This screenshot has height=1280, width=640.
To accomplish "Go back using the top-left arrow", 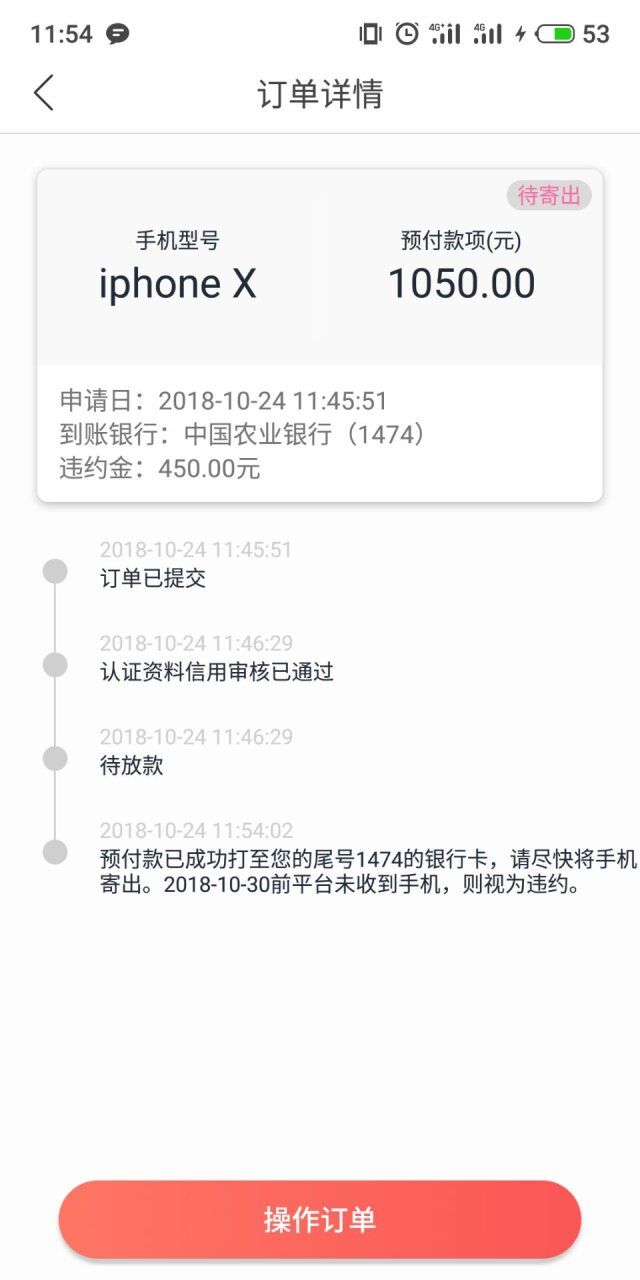I will coord(43,93).
